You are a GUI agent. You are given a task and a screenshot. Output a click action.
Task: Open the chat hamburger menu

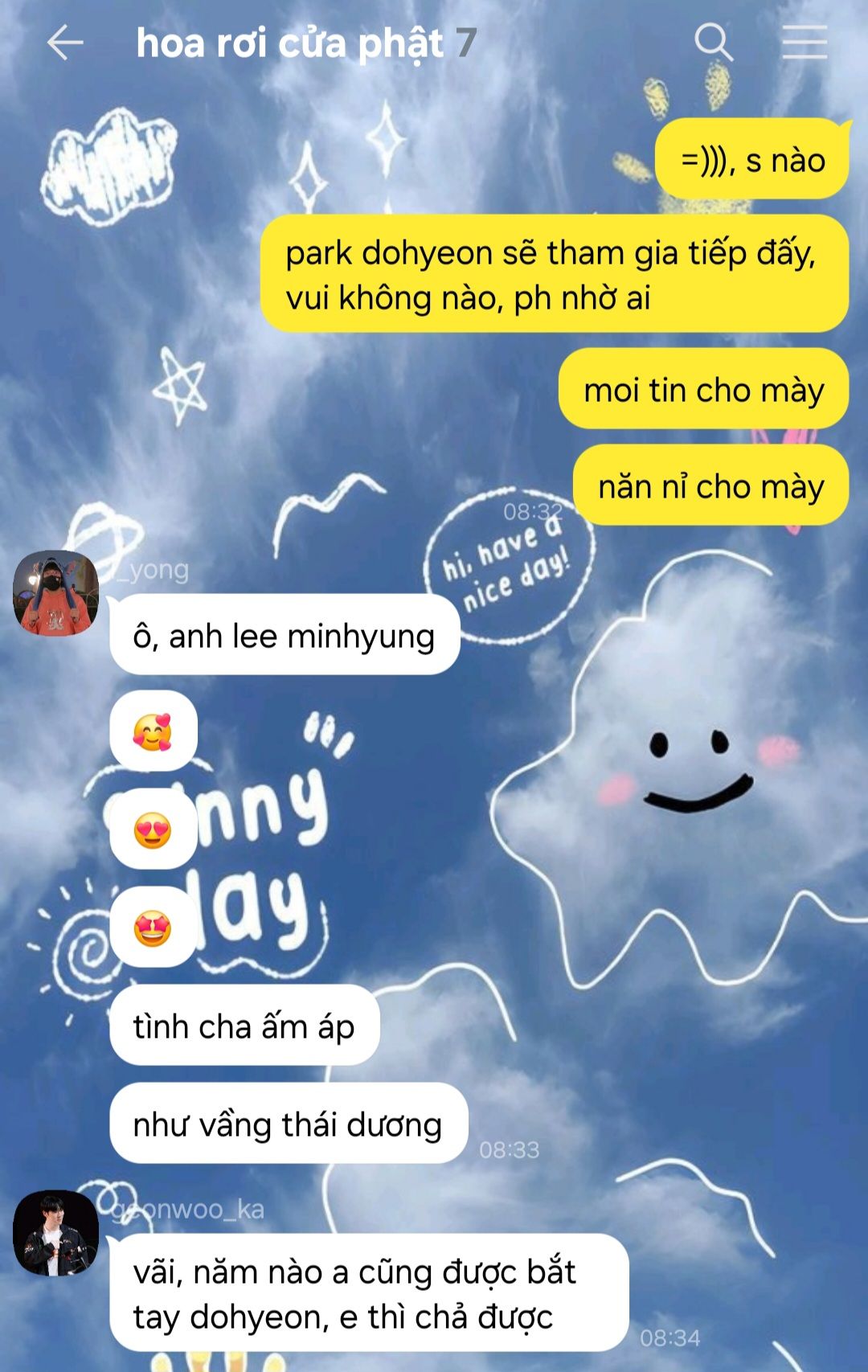(x=805, y=42)
